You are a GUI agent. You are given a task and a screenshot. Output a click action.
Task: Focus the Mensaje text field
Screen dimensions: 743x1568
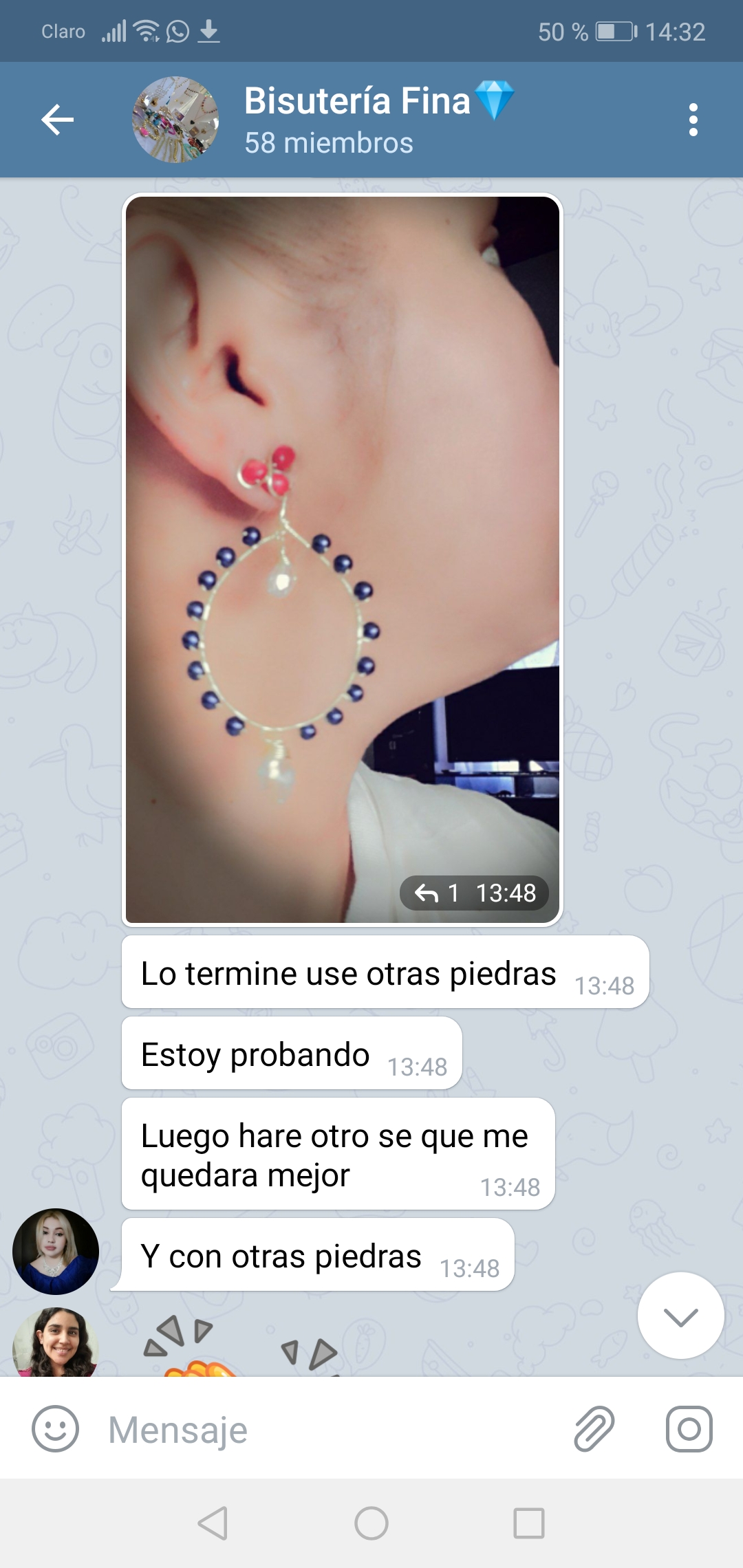(330, 1430)
